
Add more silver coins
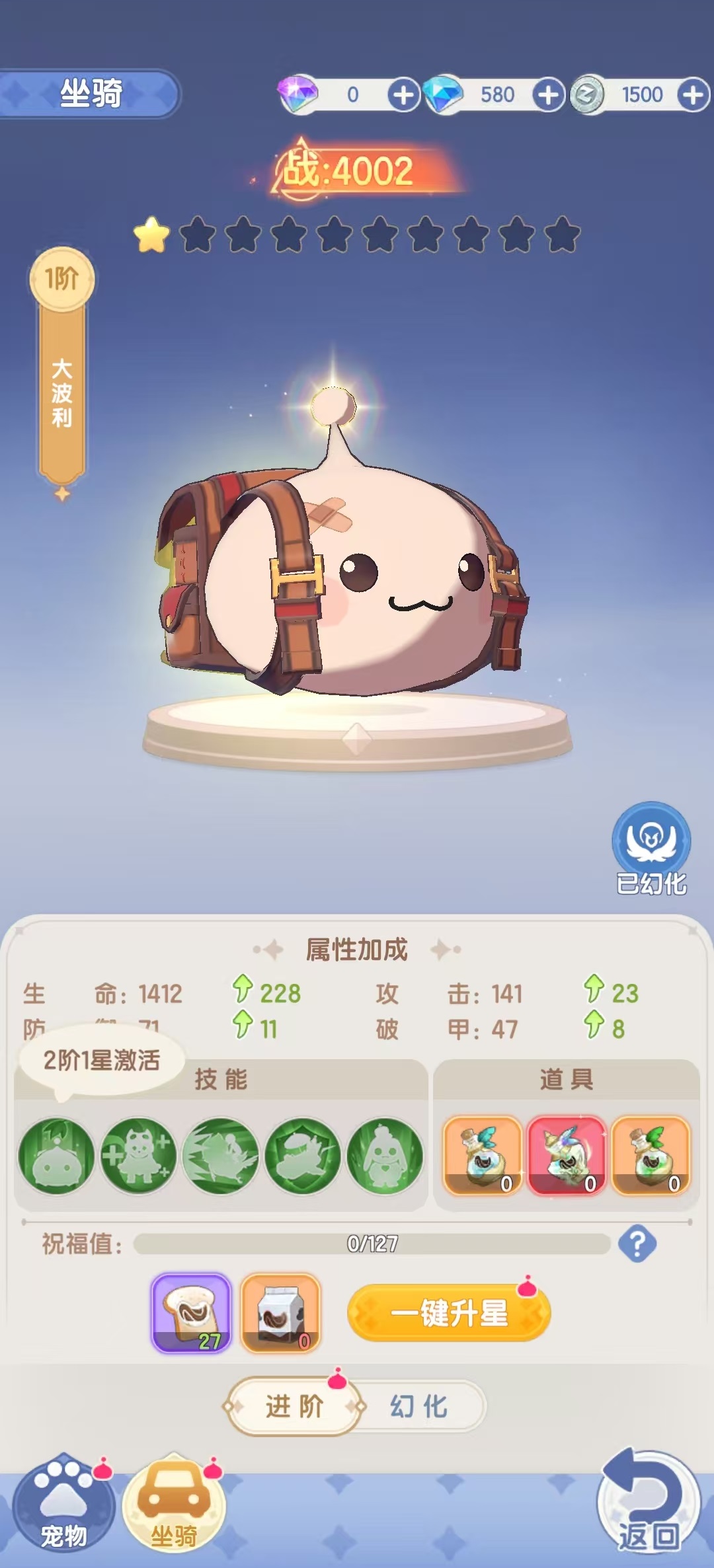[x=693, y=95]
